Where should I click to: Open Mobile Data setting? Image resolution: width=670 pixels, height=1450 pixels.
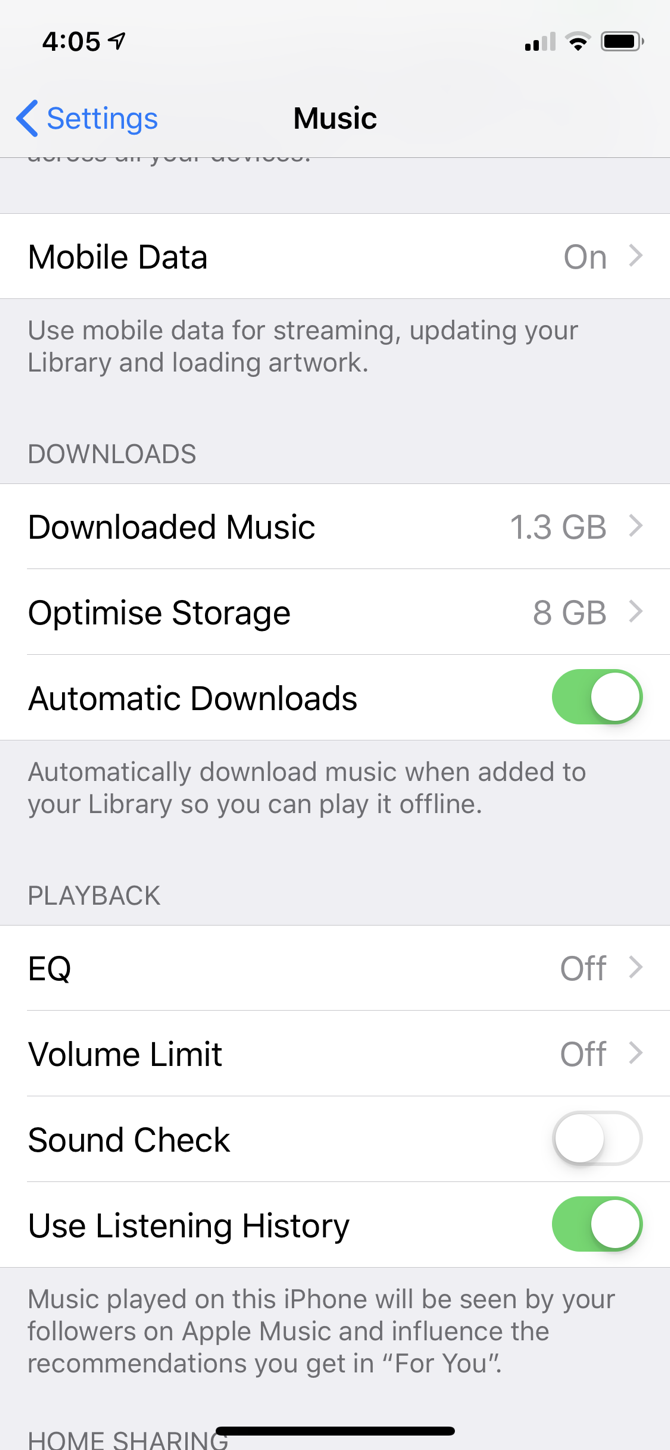click(335, 257)
